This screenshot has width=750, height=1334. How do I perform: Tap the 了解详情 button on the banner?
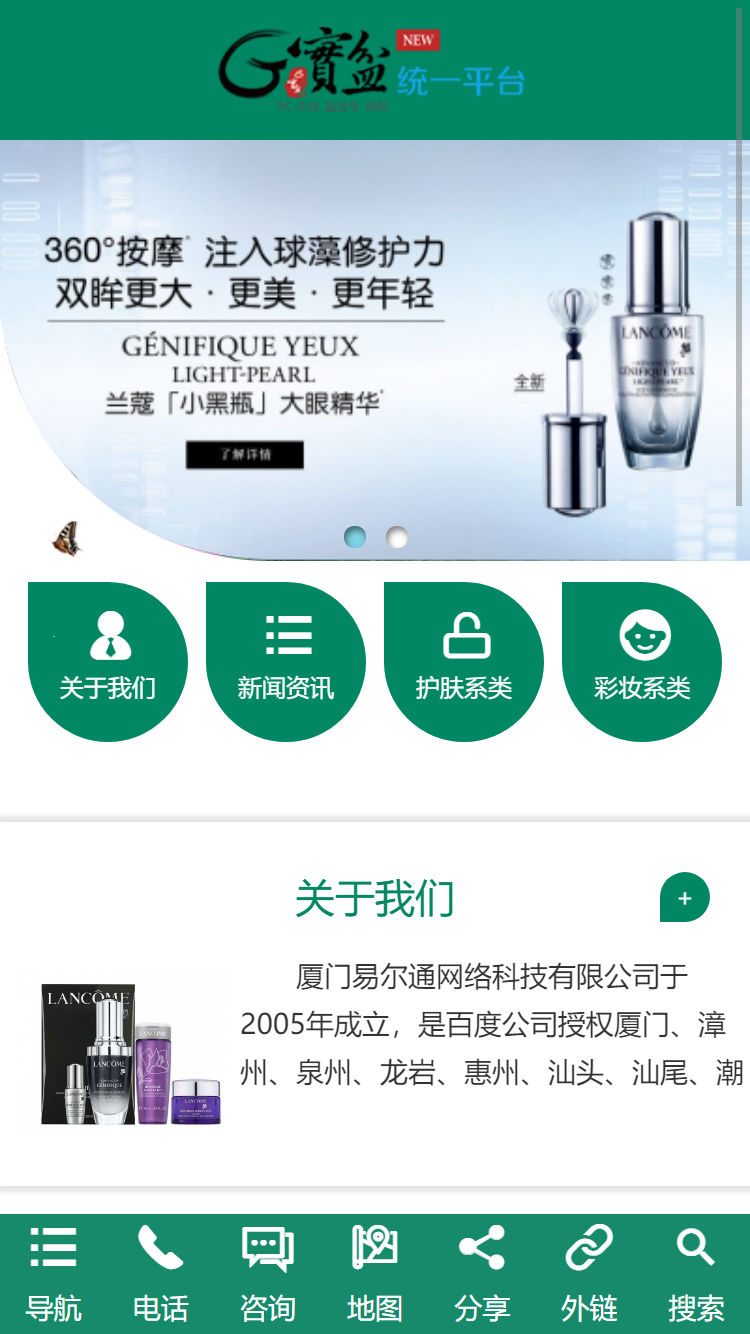(245, 454)
